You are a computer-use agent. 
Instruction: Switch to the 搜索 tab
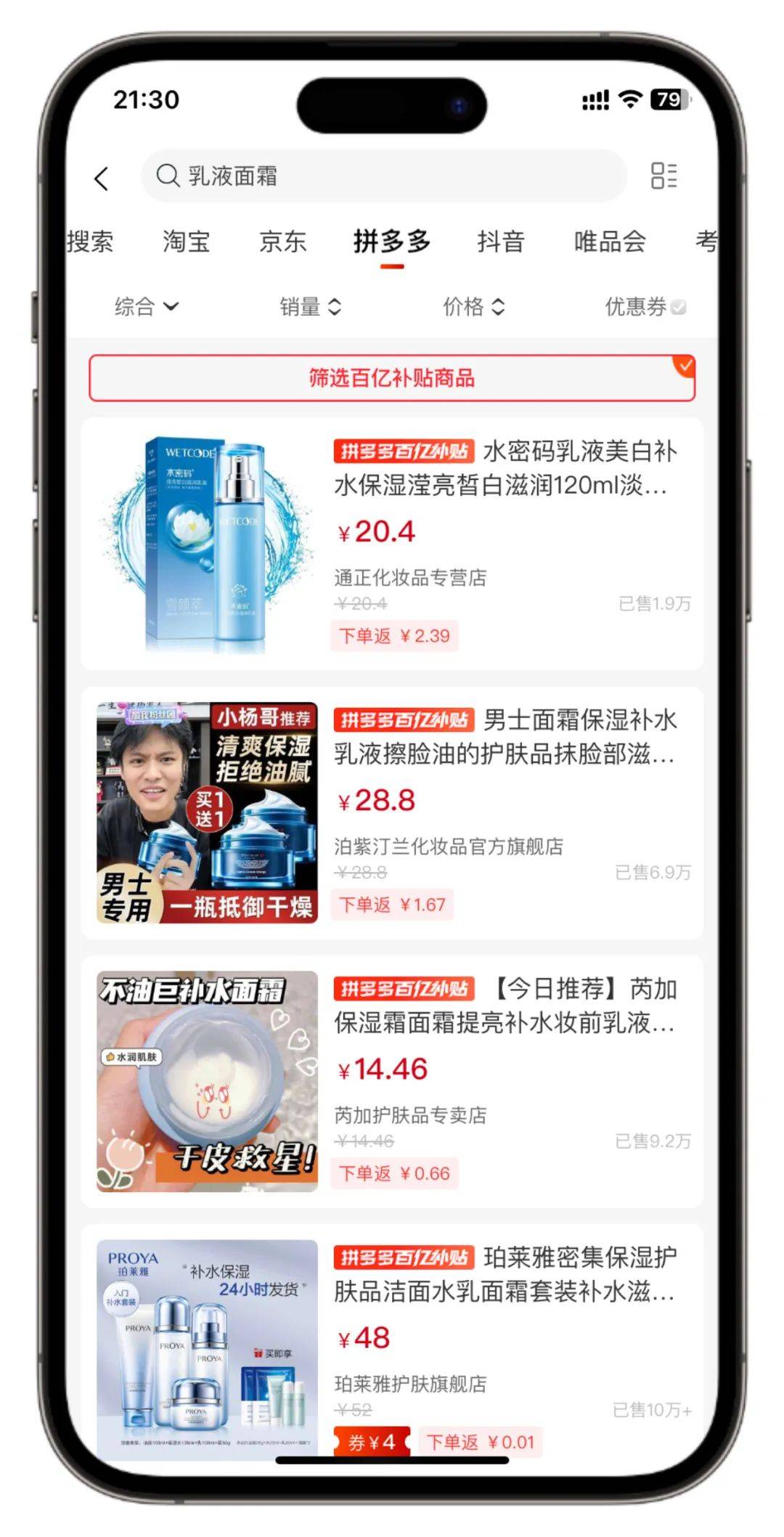[x=90, y=242]
